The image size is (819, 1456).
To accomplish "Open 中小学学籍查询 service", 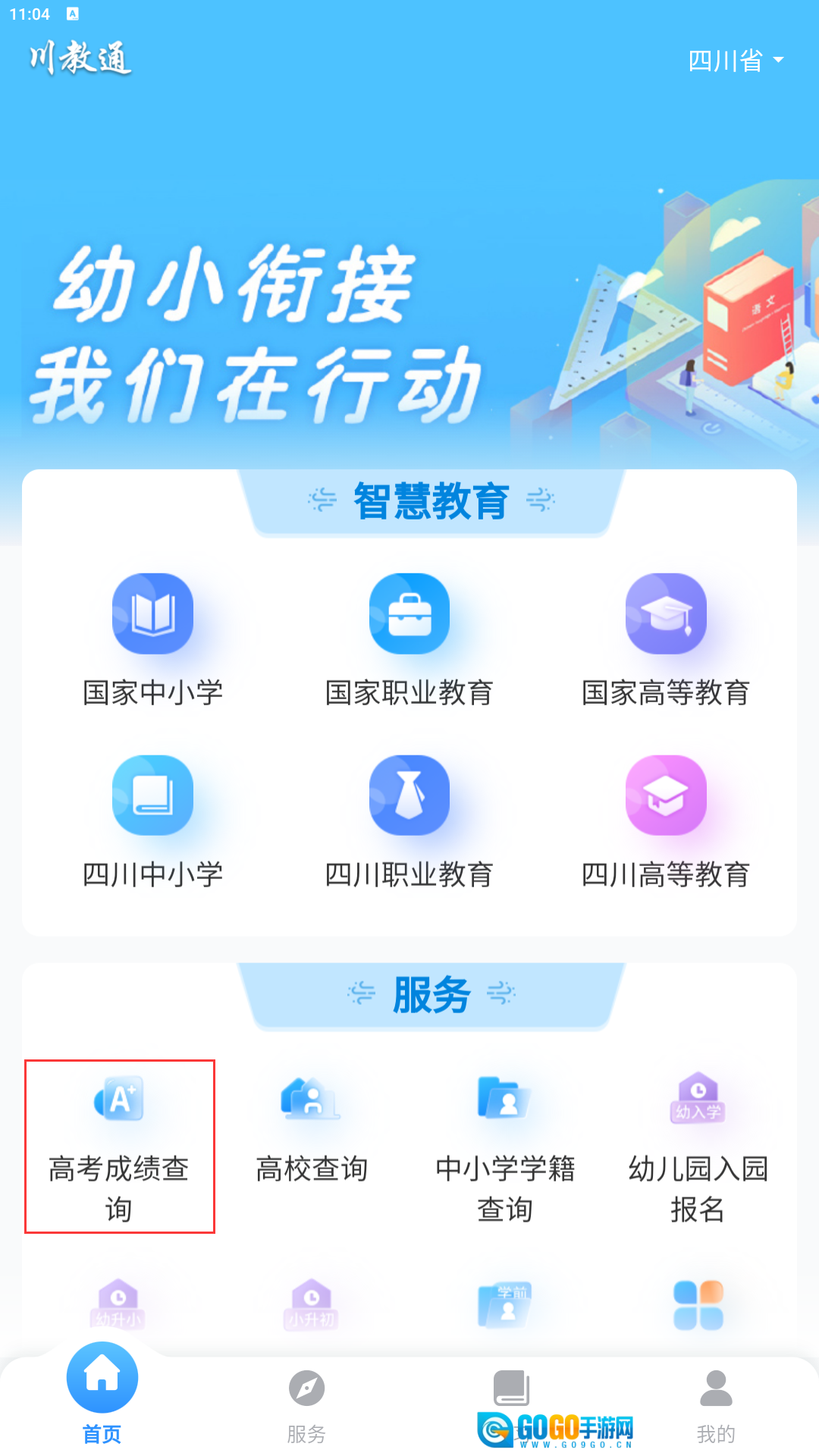I will point(505,1145).
